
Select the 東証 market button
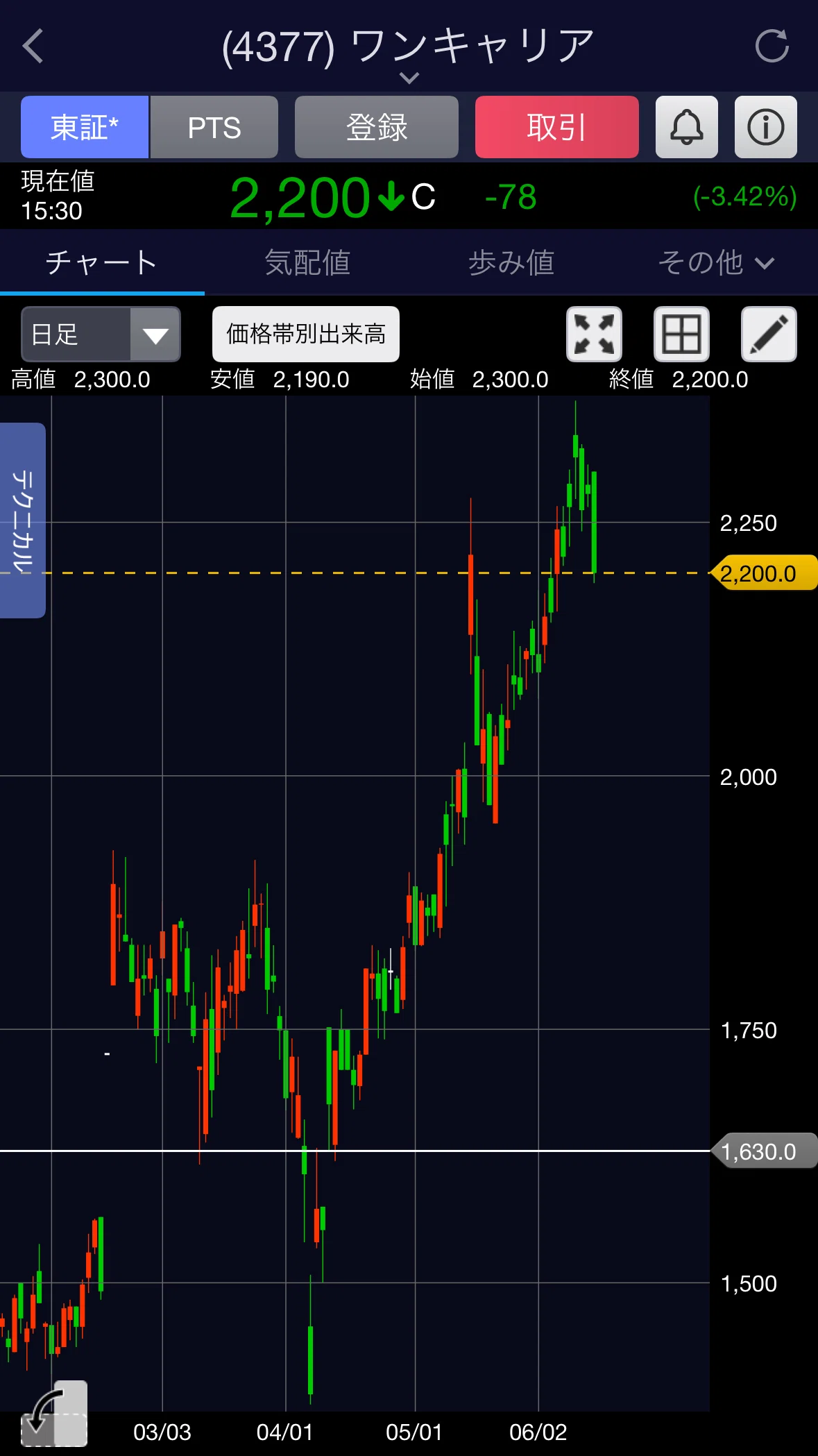click(85, 127)
